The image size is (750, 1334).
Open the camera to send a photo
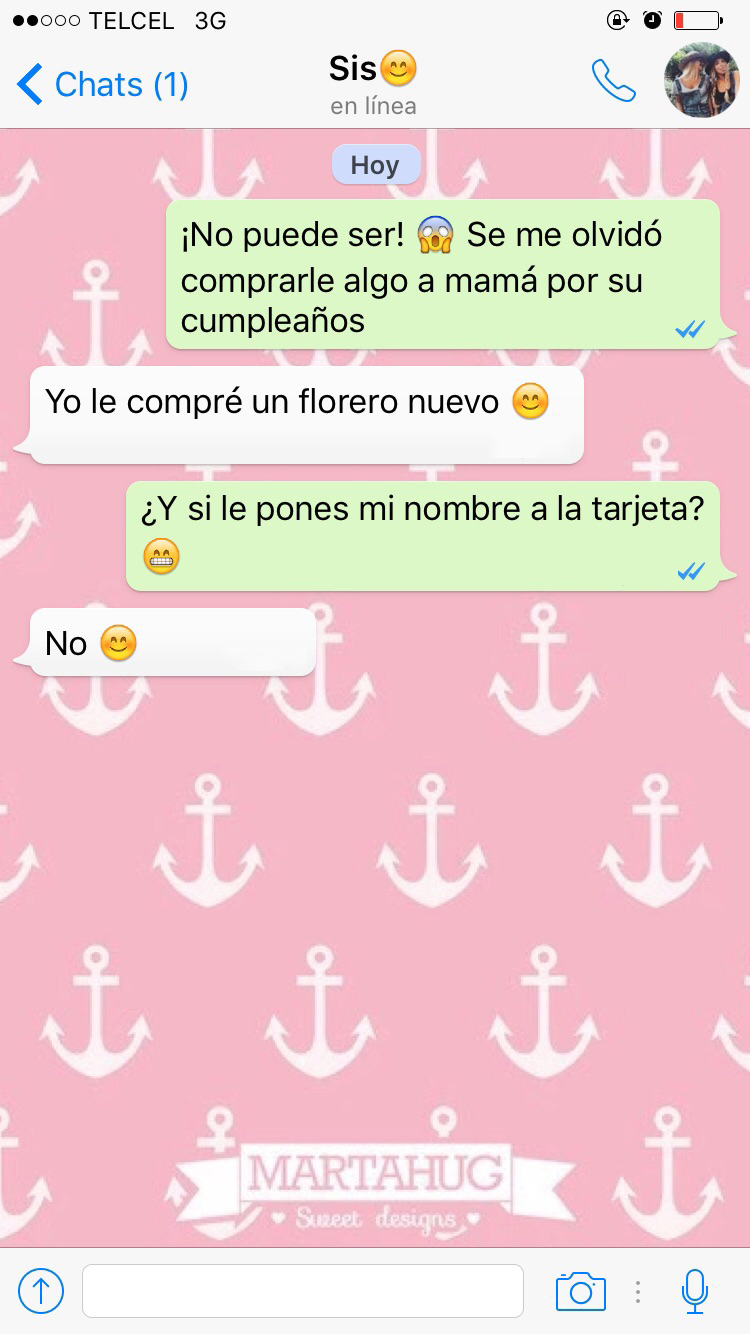pyautogui.click(x=581, y=1291)
